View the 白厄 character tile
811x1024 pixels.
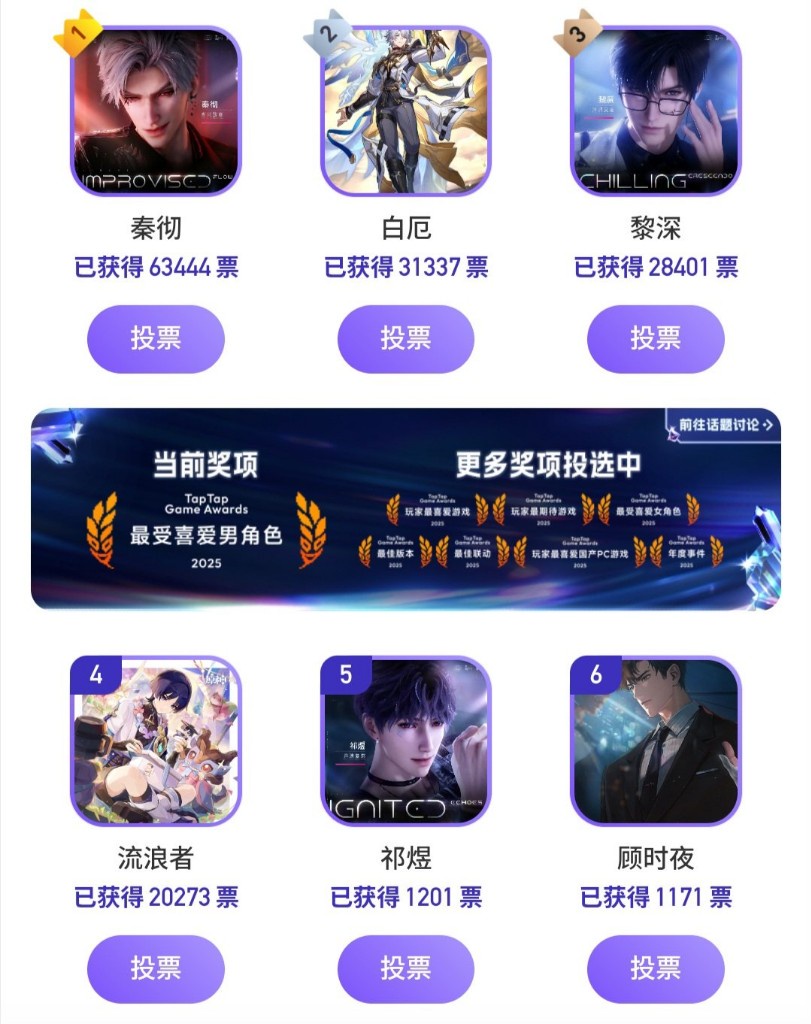(405, 111)
